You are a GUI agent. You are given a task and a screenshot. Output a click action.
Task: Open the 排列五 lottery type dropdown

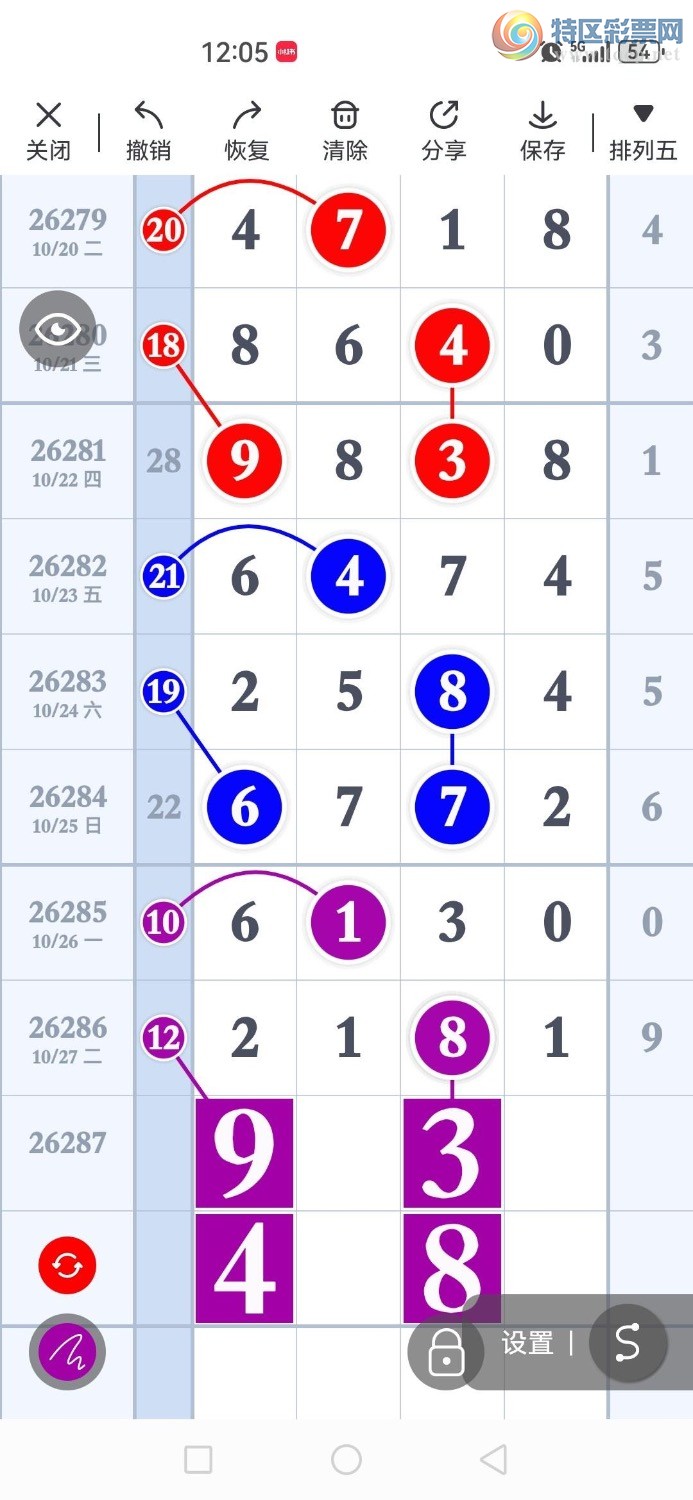pyautogui.click(x=643, y=132)
